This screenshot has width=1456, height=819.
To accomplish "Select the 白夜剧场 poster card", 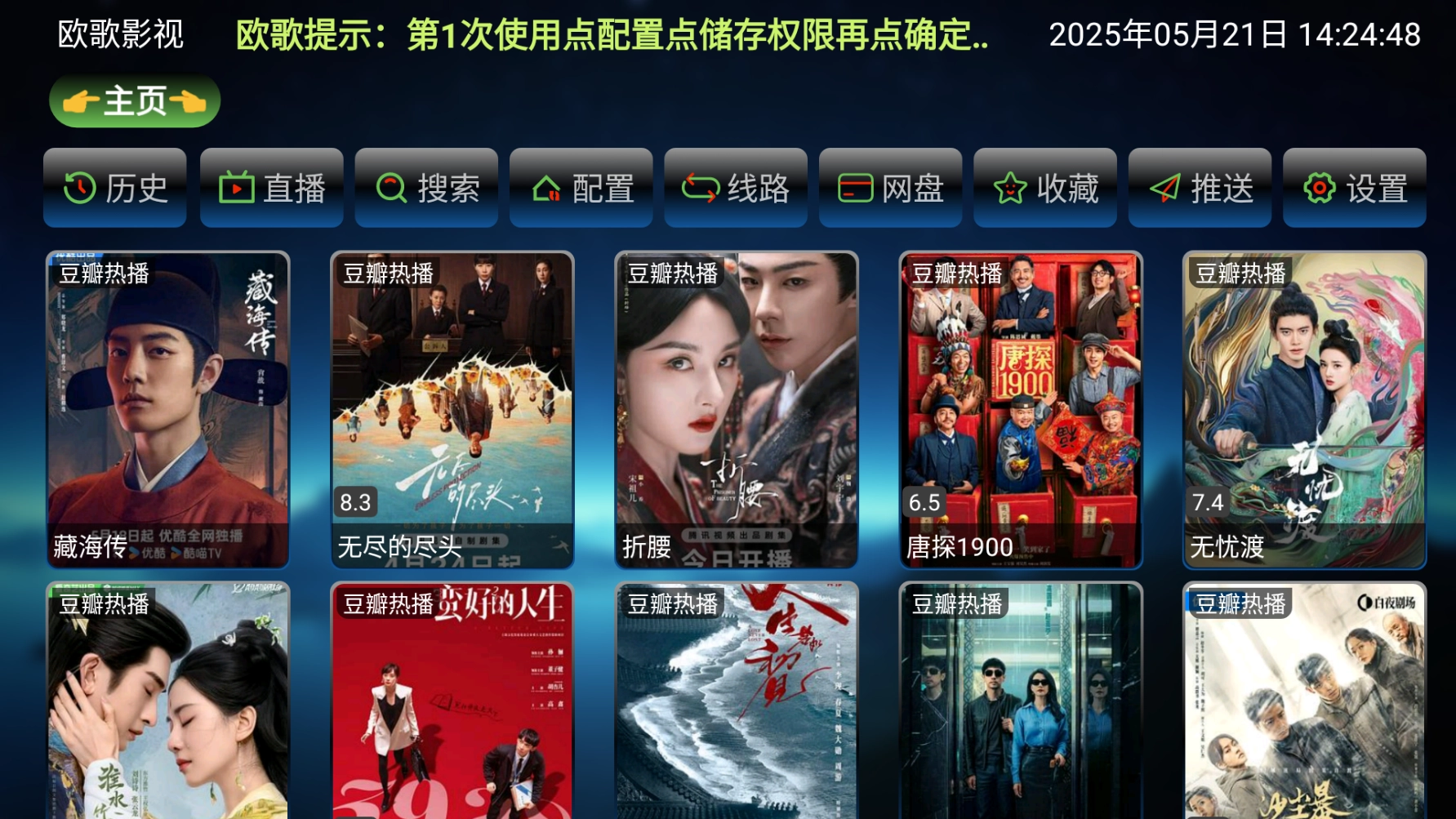I will (1305, 702).
